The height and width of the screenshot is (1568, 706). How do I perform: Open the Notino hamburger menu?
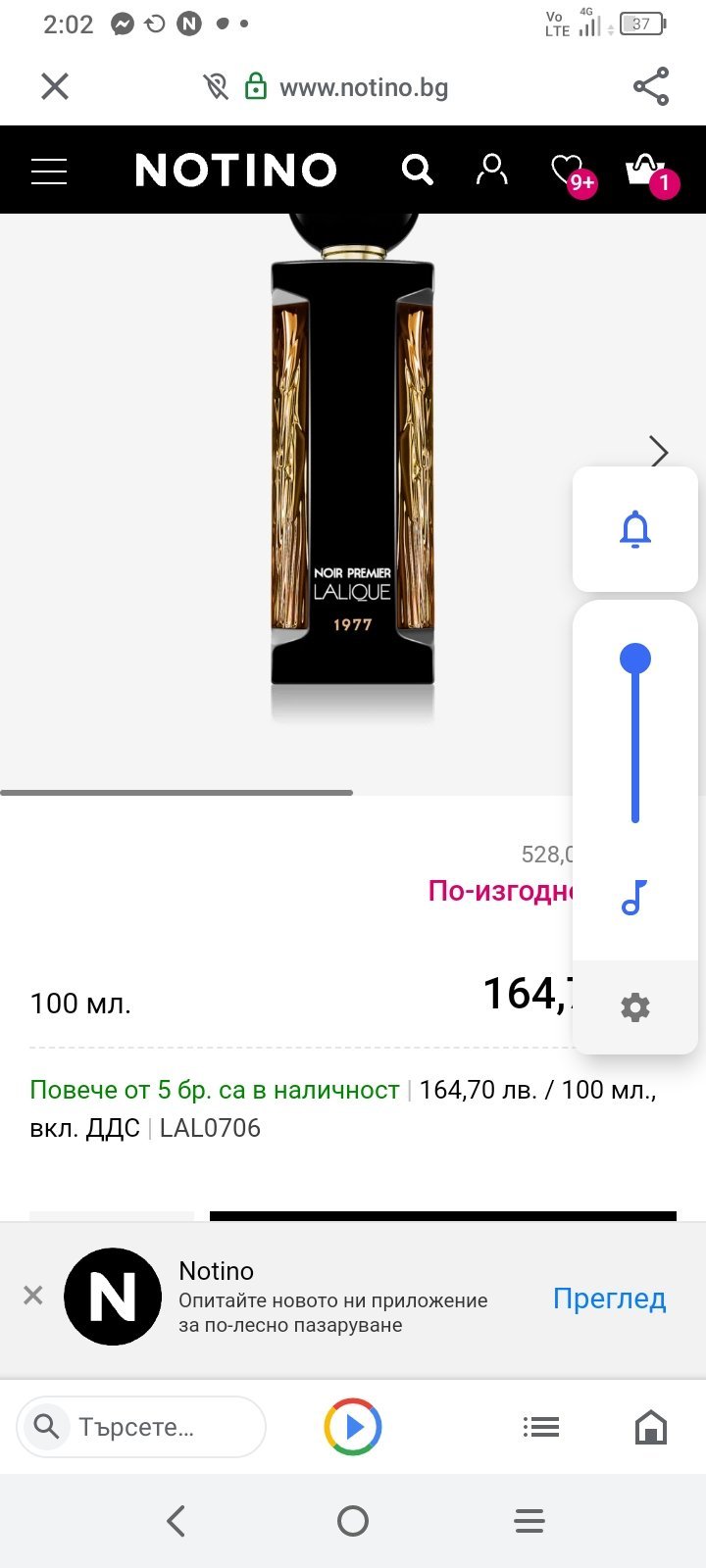pyautogui.click(x=49, y=171)
